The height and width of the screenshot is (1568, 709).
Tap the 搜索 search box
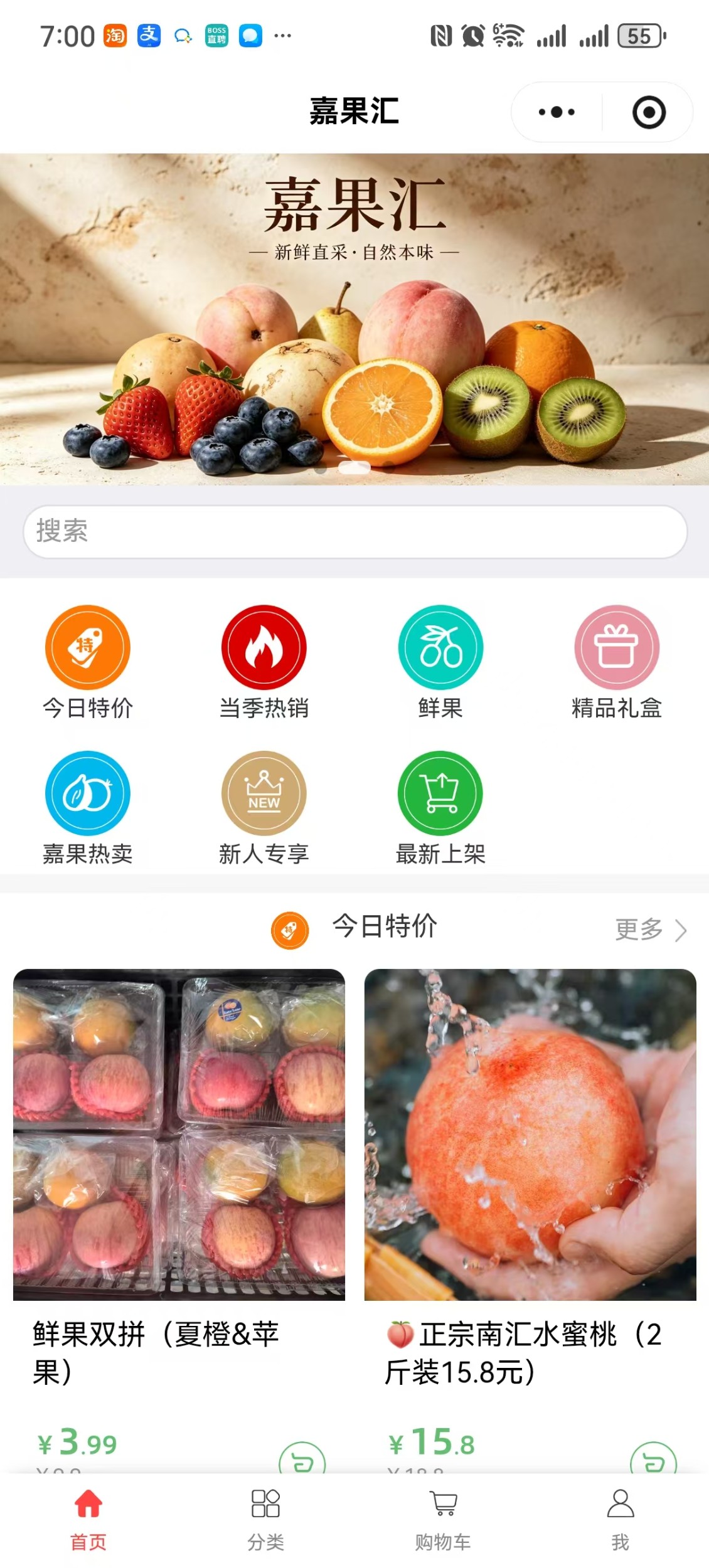point(355,531)
